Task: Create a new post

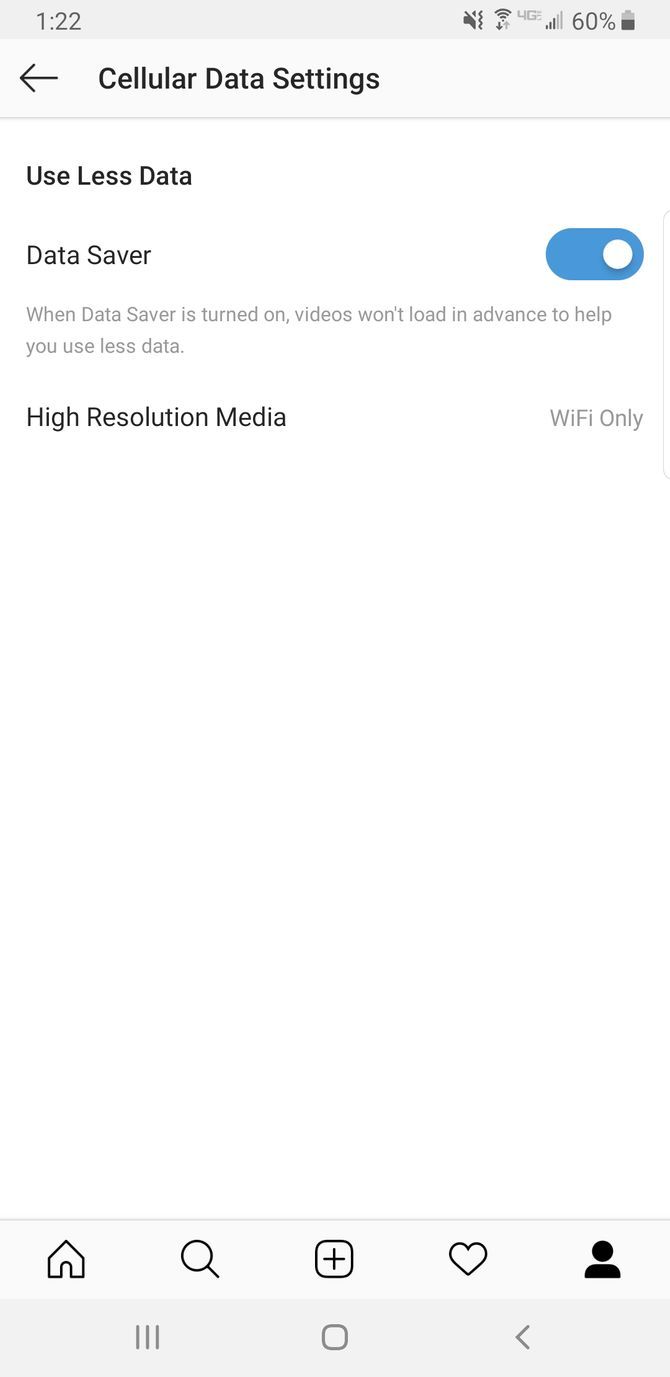Action: (x=334, y=1258)
